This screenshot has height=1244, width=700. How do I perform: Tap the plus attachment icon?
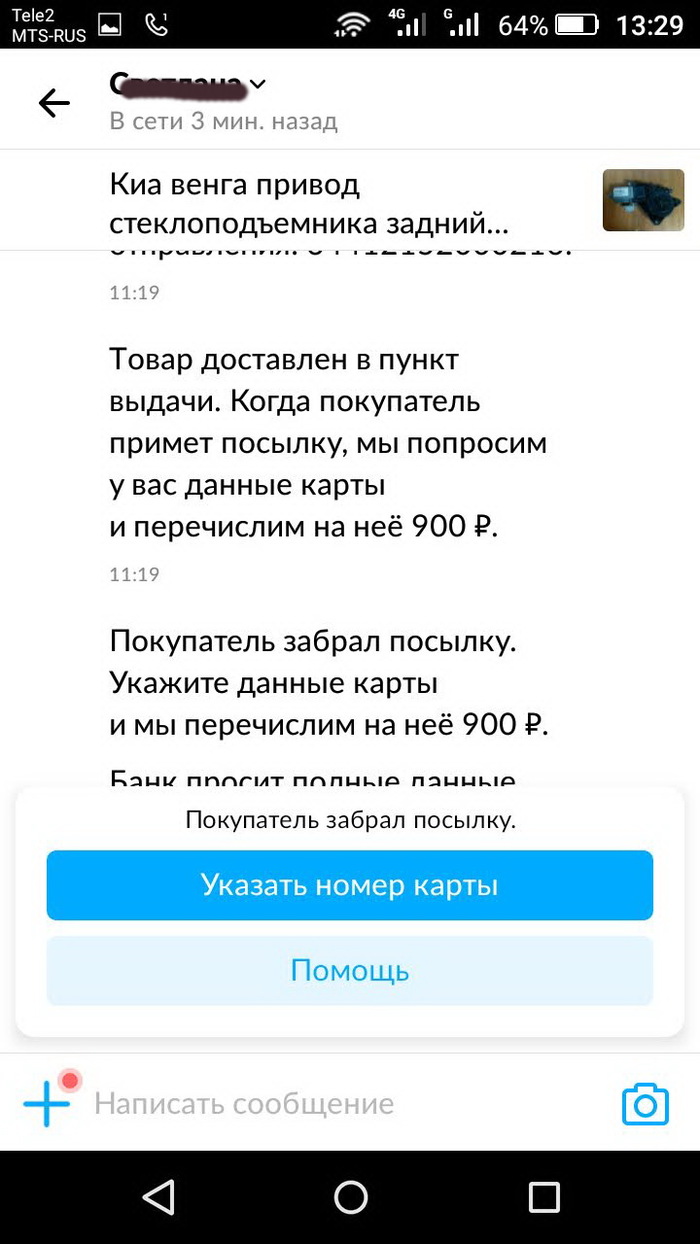click(x=47, y=1102)
